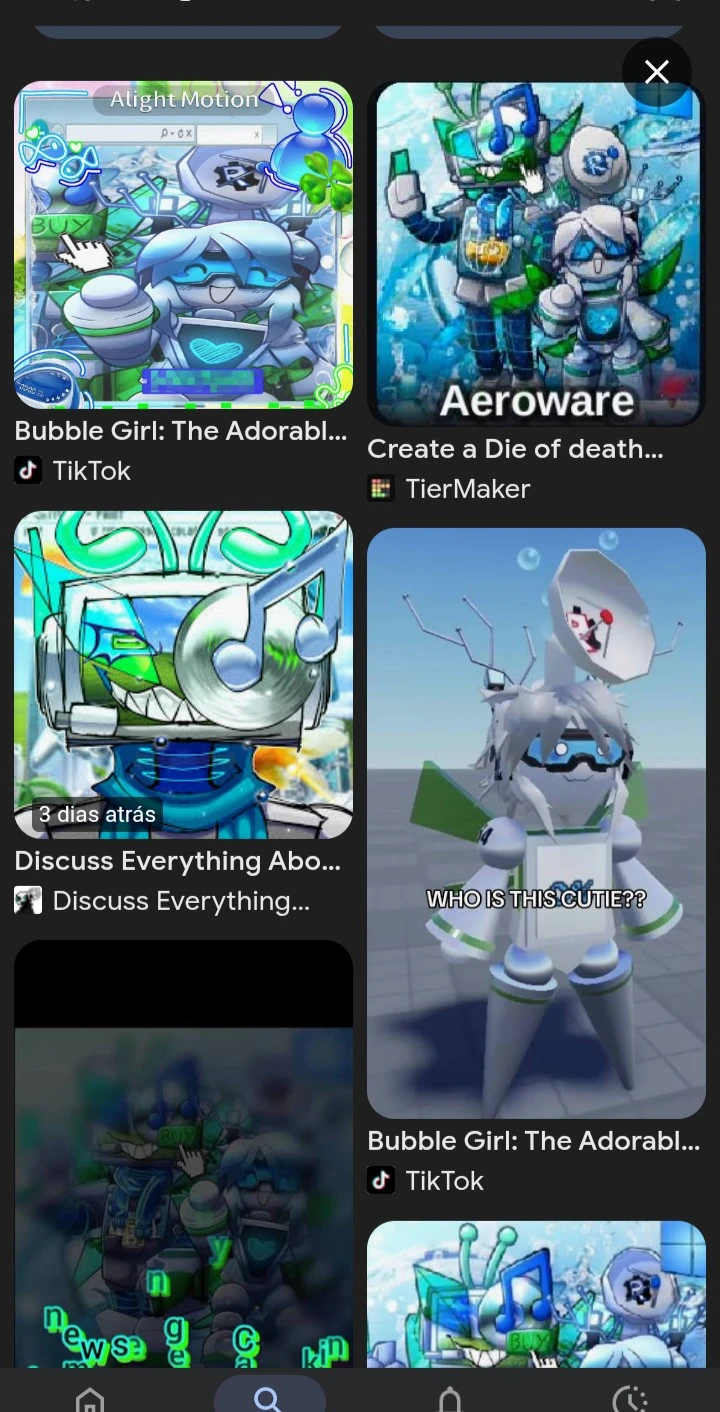Tap the '3 dias atrás' badge
This screenshot has width=720, height=1412.
96,814
